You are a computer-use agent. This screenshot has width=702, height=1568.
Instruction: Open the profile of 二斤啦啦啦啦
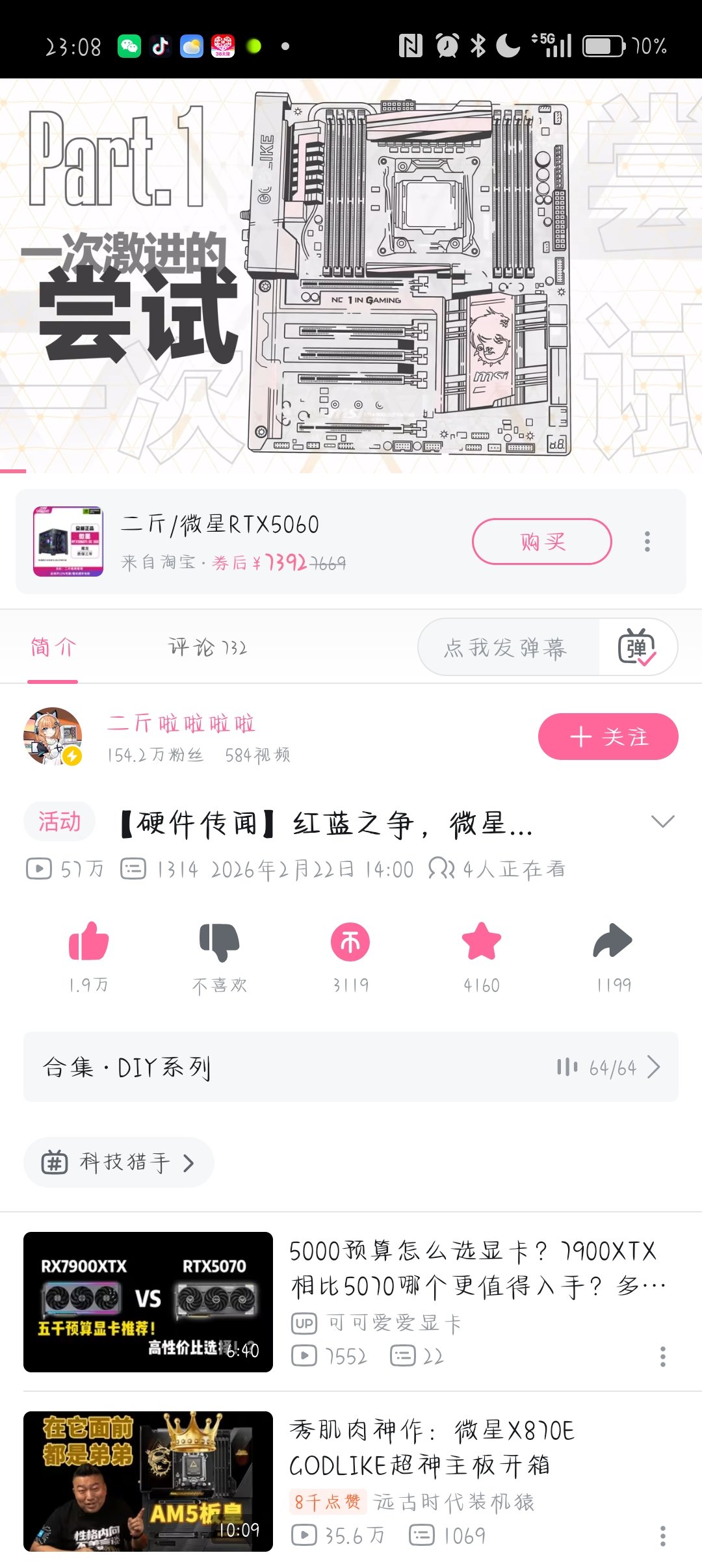53,737
